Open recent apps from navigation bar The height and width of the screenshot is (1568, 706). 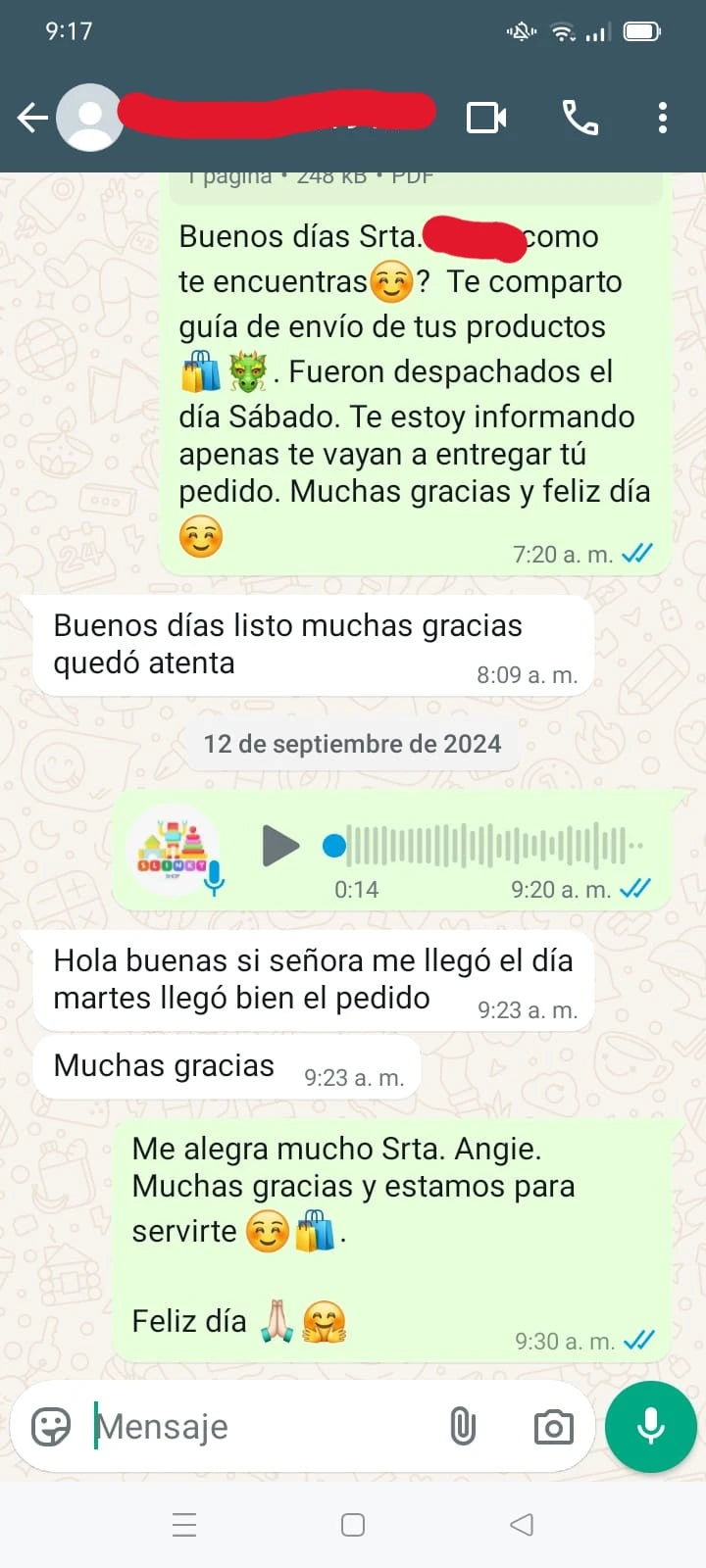pyautogui.click(x=184, y=1525)
